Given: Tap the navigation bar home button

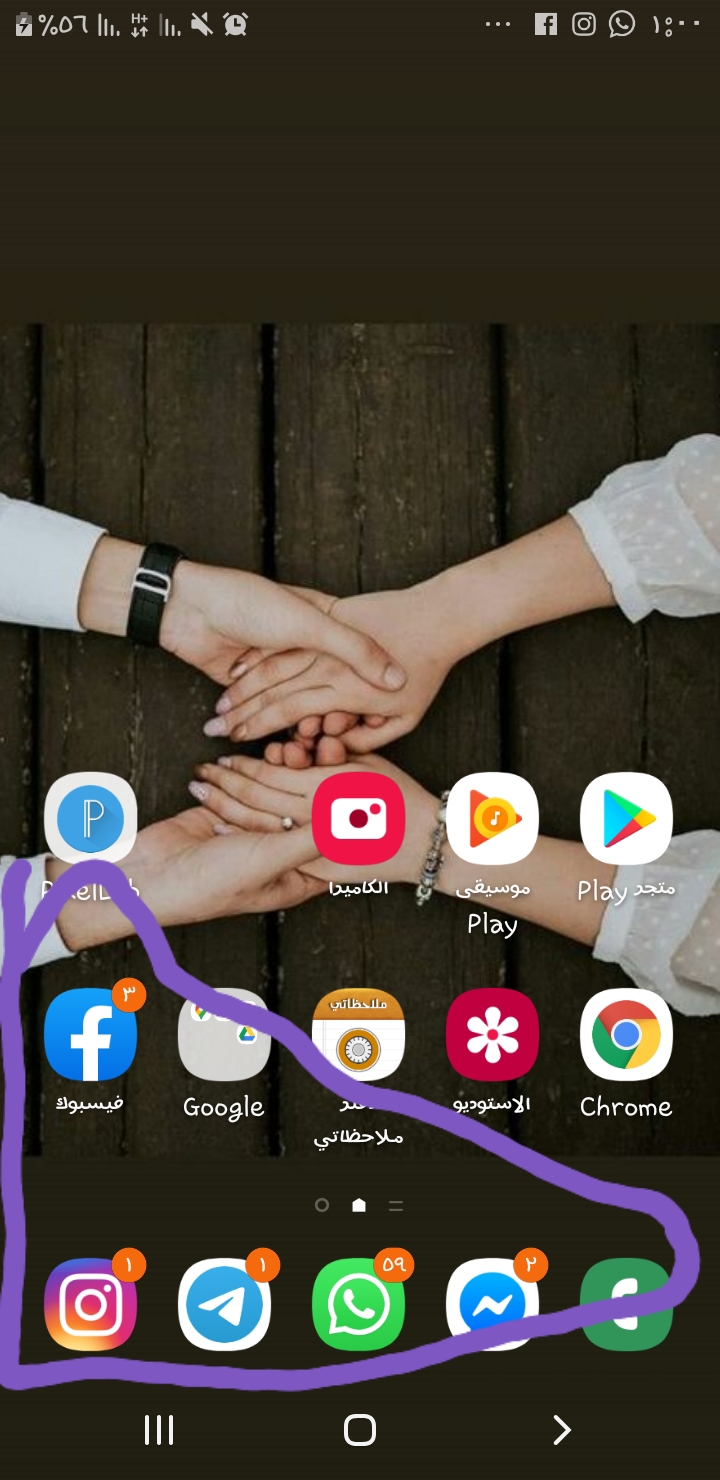Looking at the screenshot, I should 359,1430.
